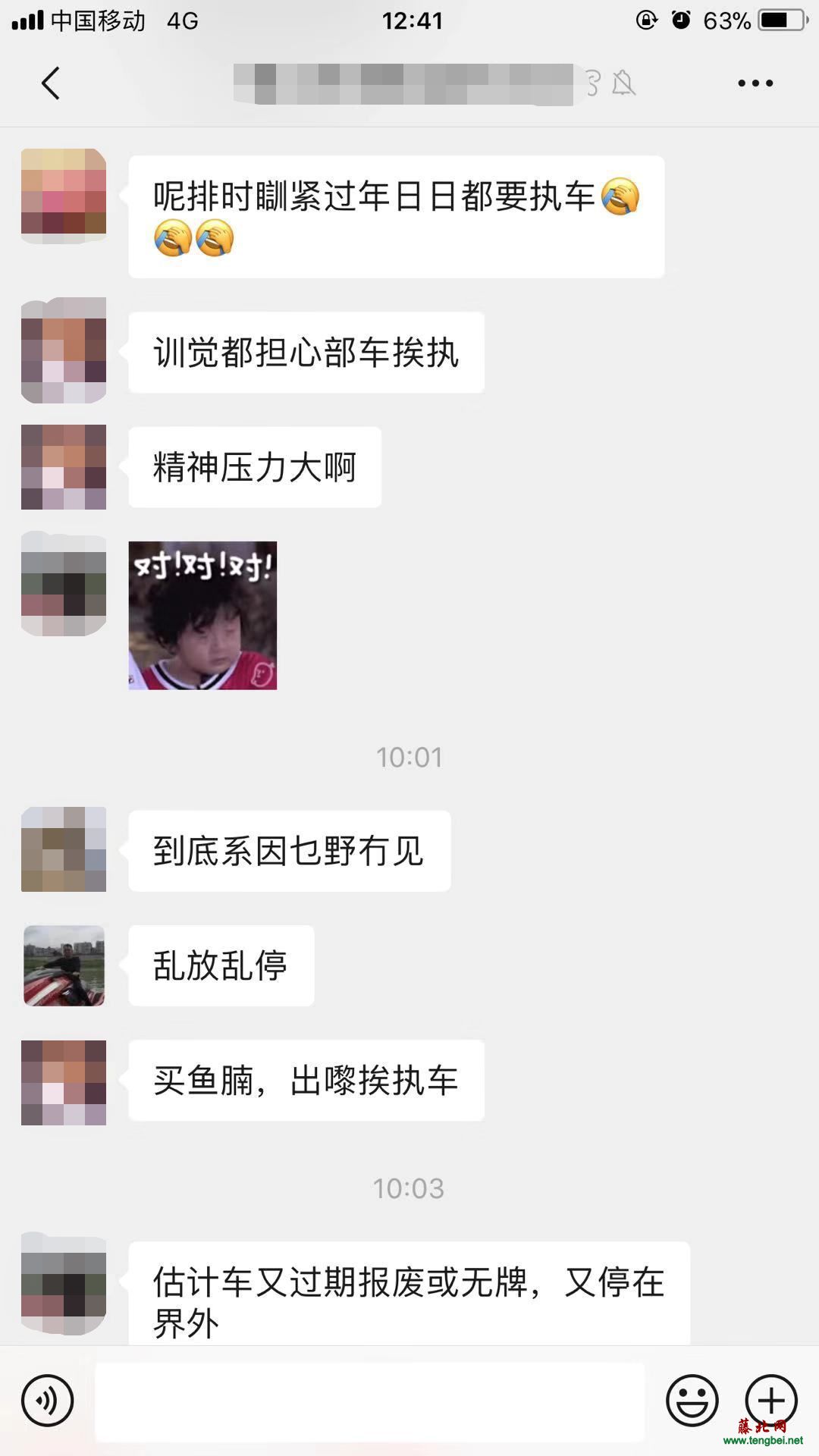The image size is (819, 1456).
Task: Focus the message text field
Action: coord(369,1401)
